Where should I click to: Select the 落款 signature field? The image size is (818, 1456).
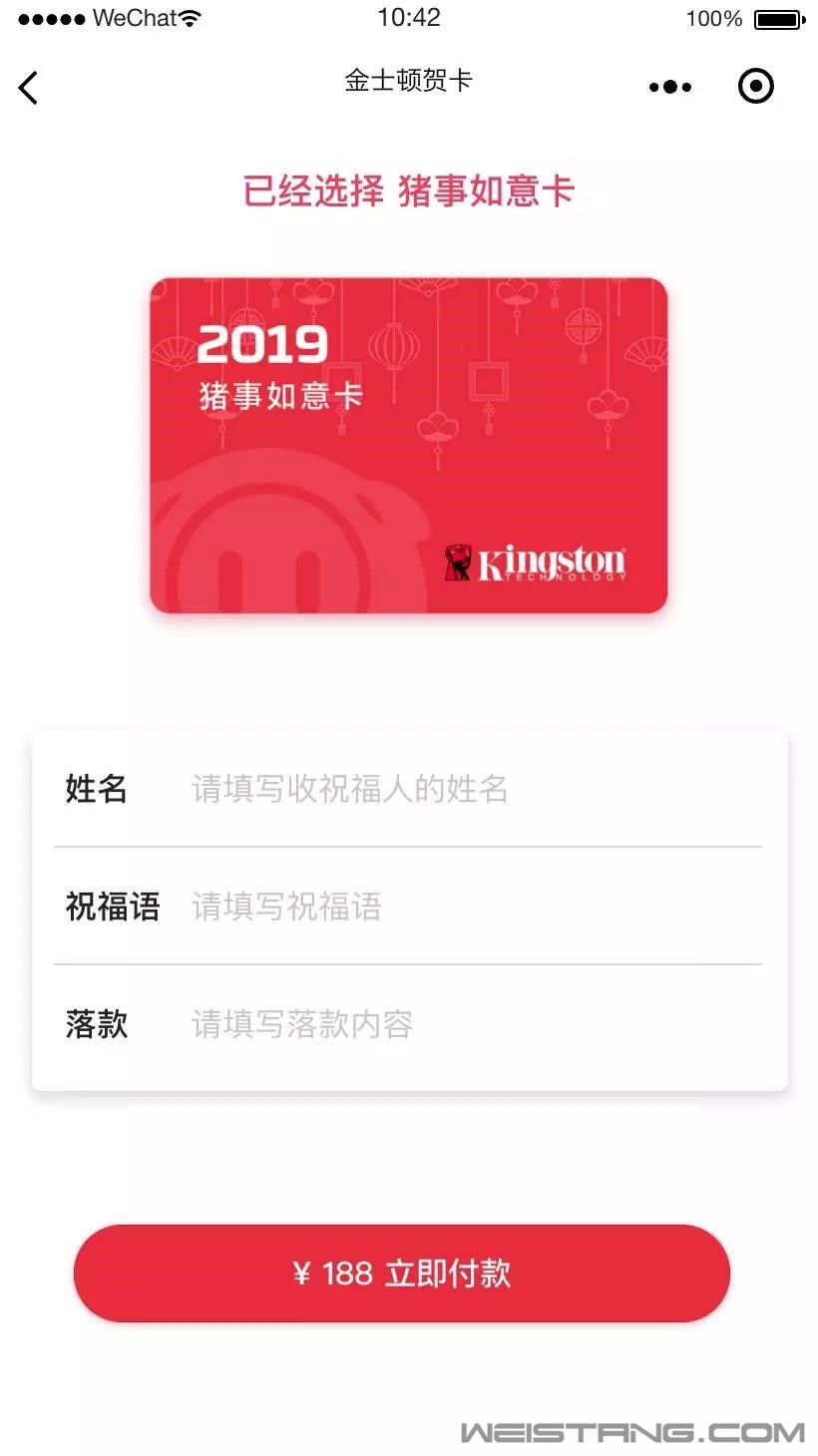[x=469, y=1024]
